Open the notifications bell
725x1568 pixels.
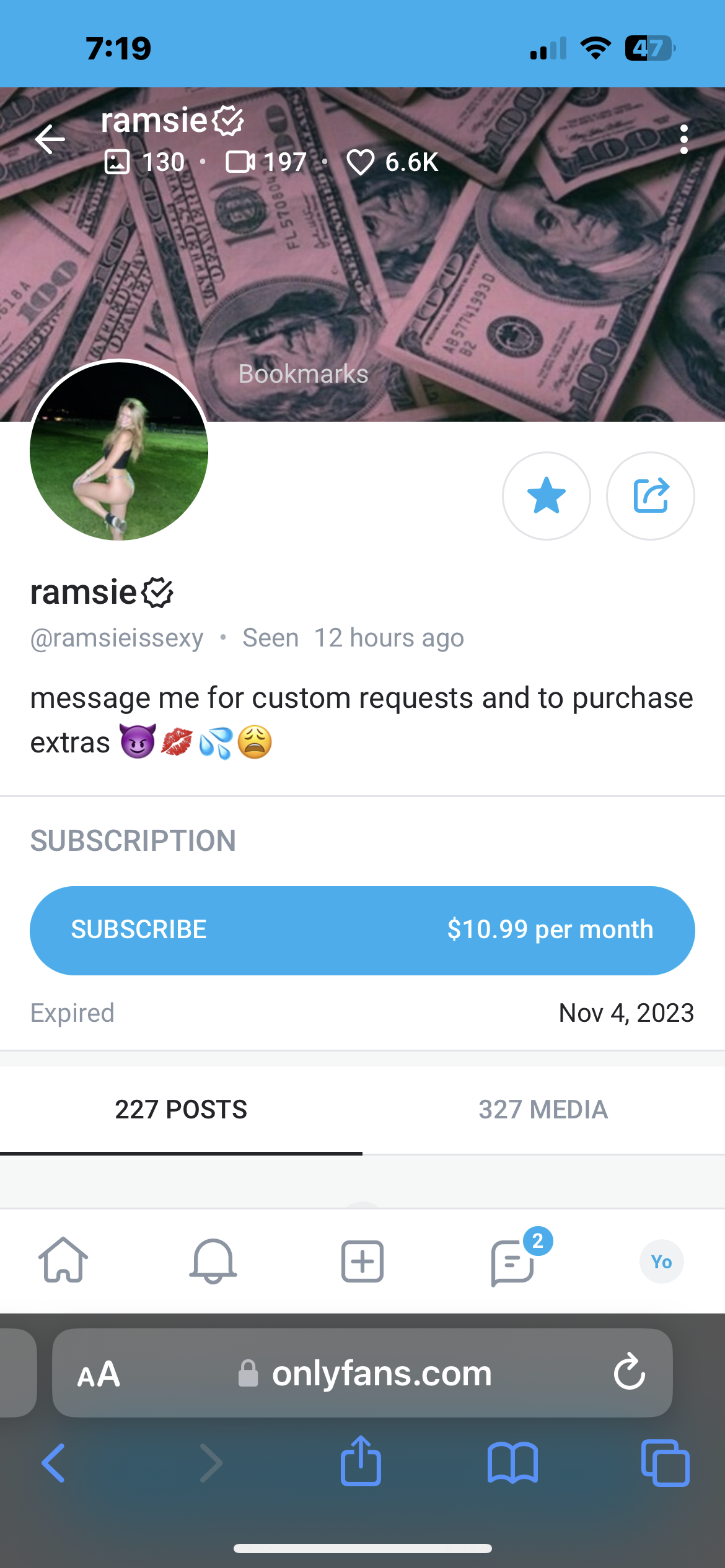pyautogui.click(x=213, y=1261)
